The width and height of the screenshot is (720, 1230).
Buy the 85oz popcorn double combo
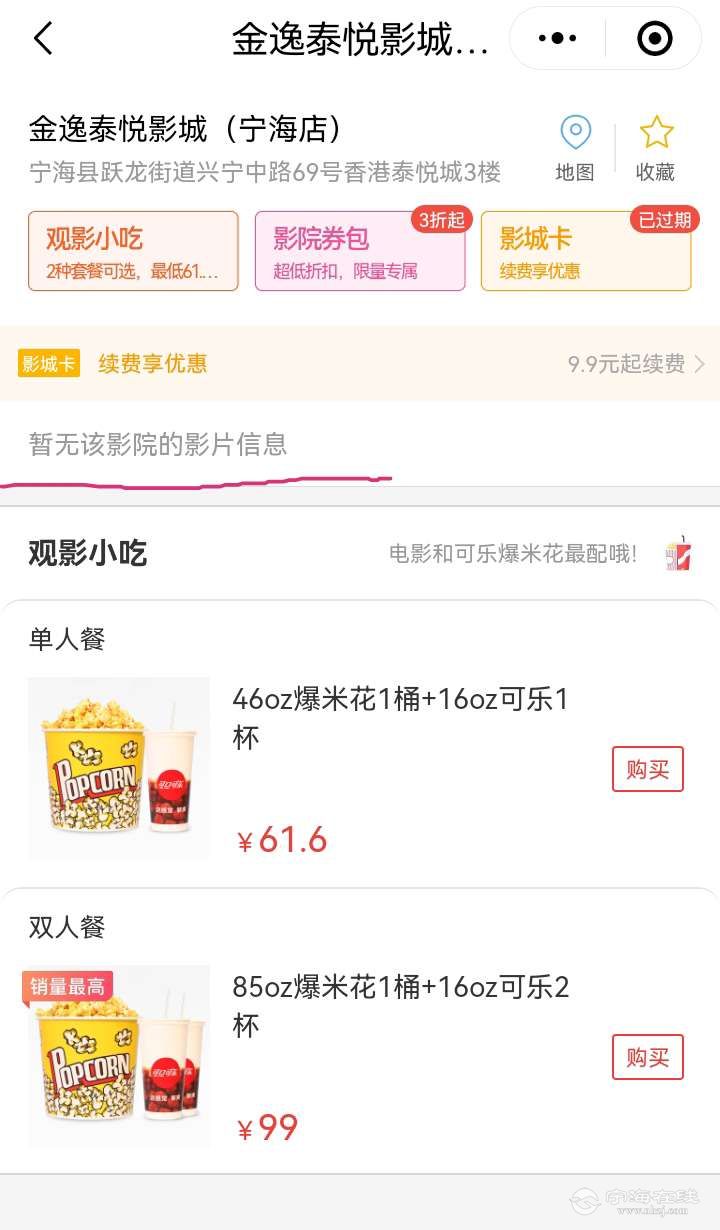click(x=647, y=1057)
